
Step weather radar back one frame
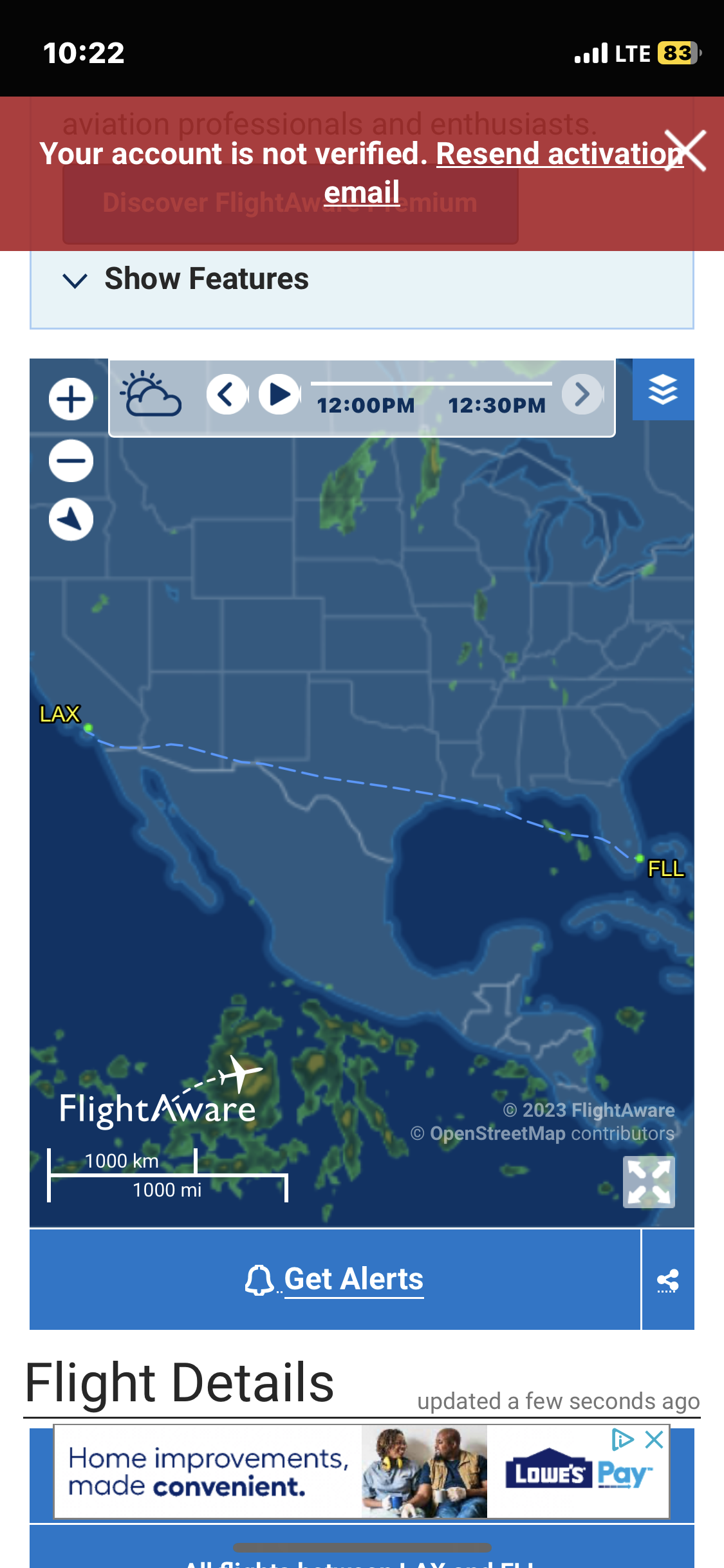[x=227, y=394]
